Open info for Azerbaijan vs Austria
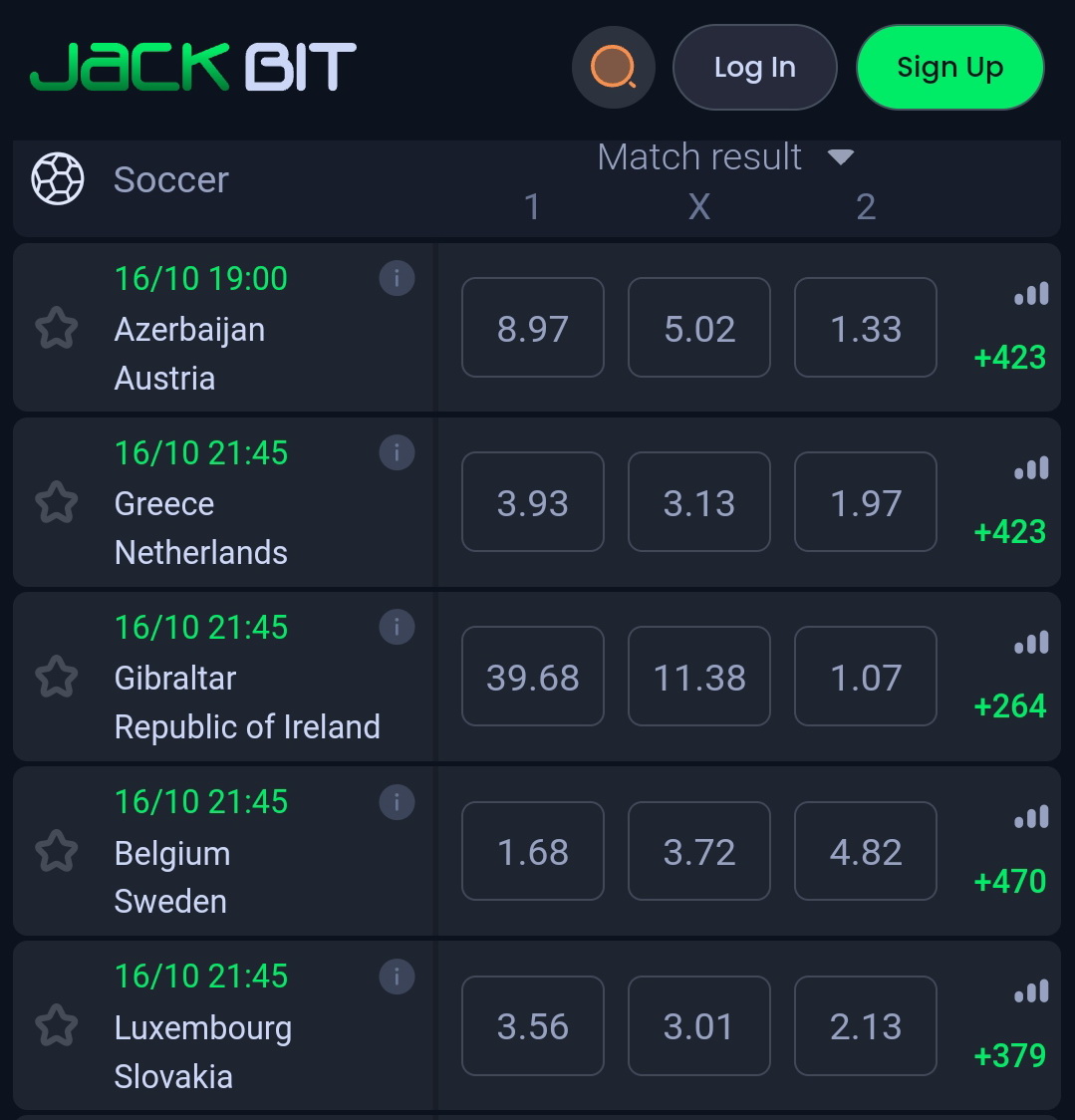This screenshot has width=1075, height=1120. [397, 278]
